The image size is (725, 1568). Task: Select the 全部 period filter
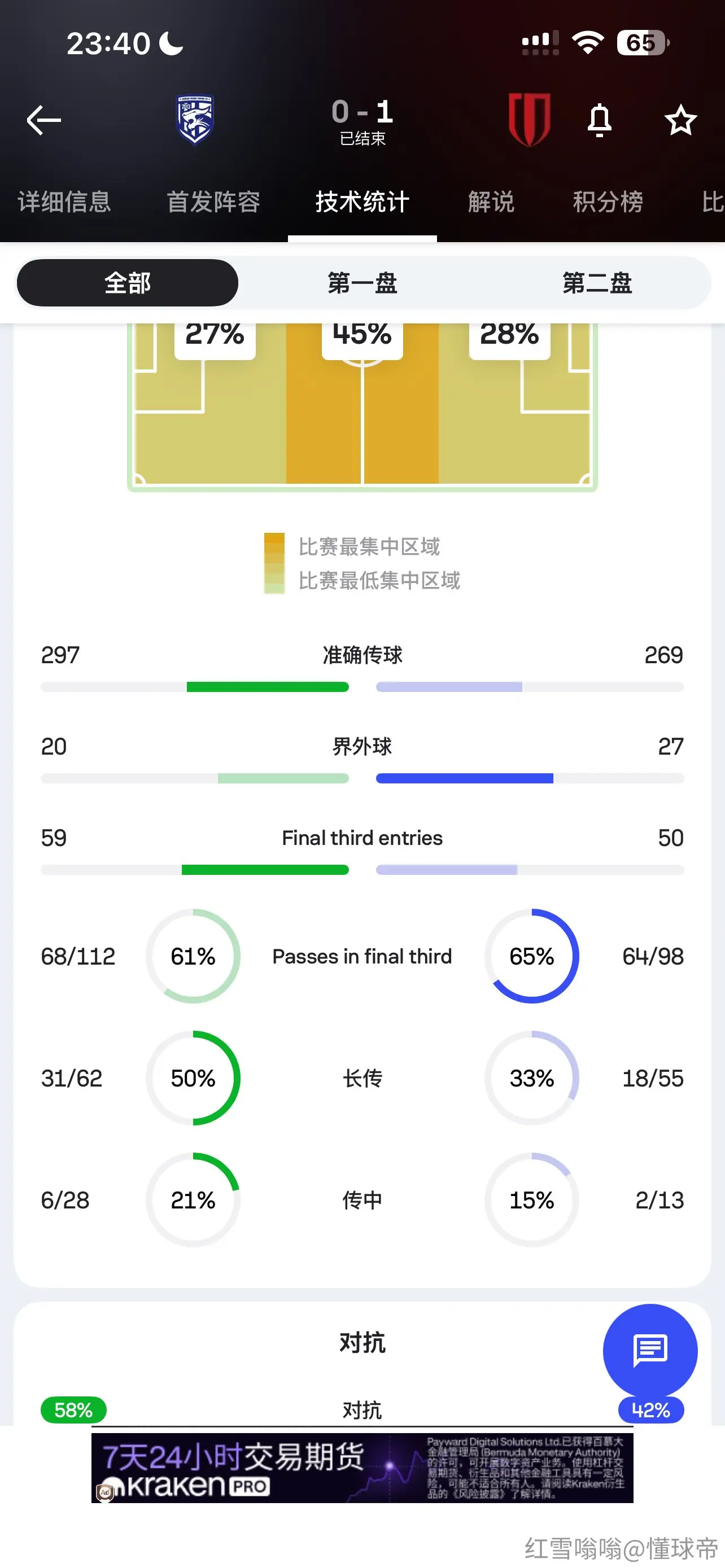click(x=127, y=283)
